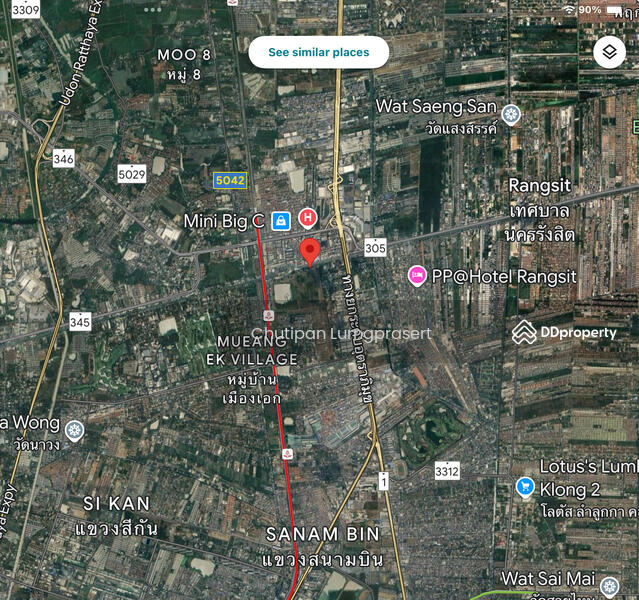Viewport: 639px width, 600px height.
Task: Open the map layers button
Action: click(609, 53)
